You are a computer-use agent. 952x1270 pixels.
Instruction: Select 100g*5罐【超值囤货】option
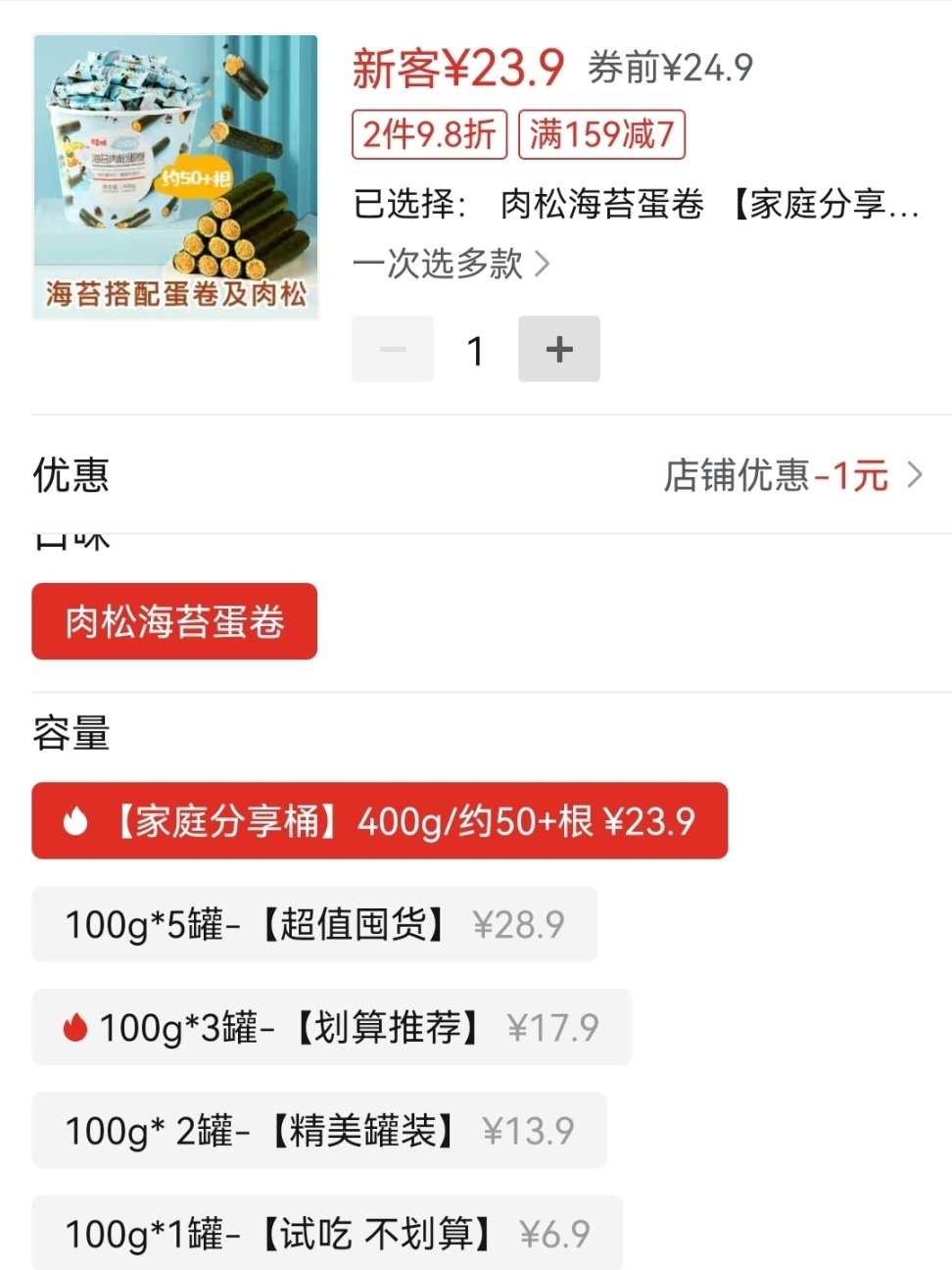click(313, 924)
